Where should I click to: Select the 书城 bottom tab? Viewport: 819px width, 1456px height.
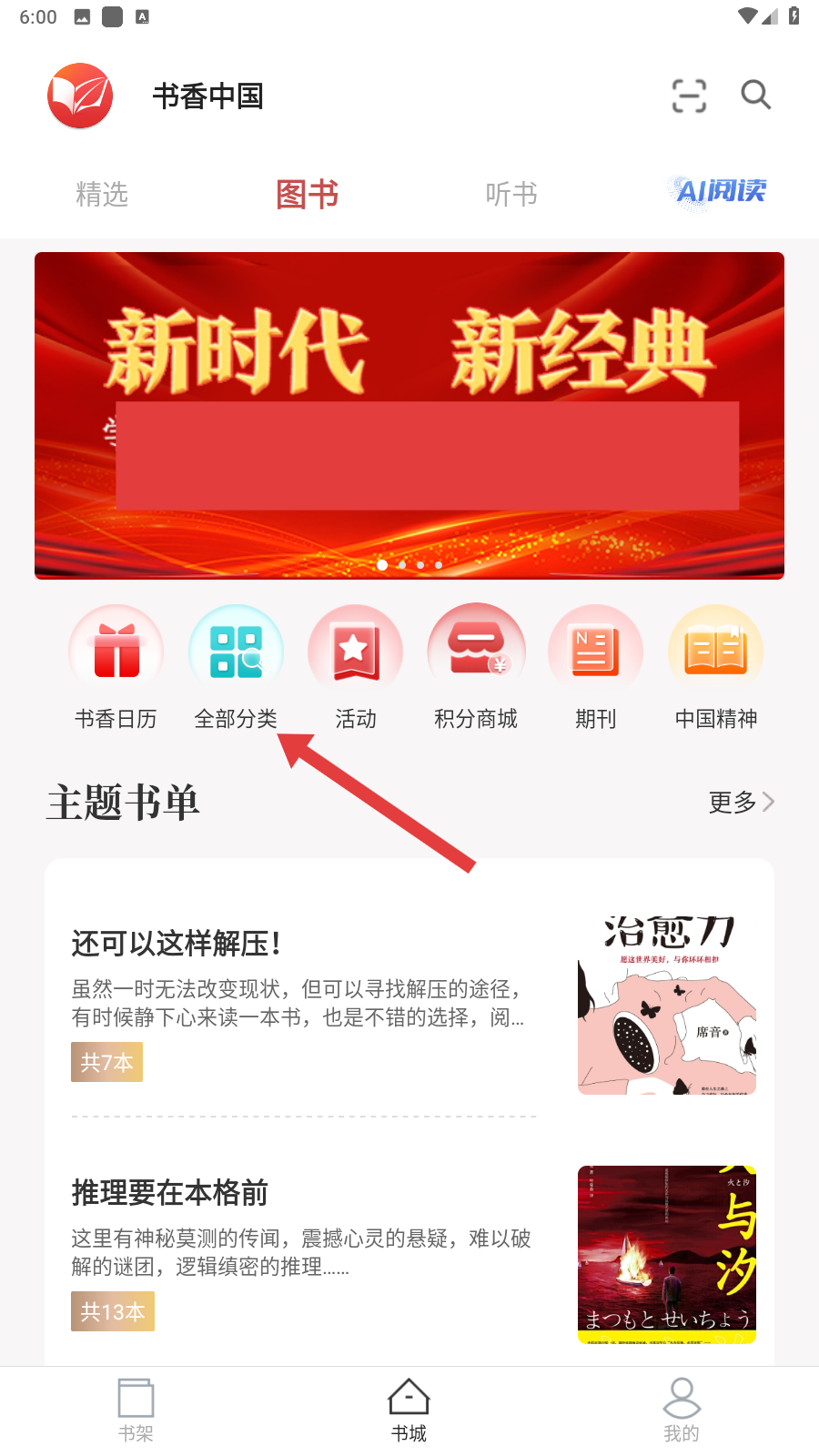(409, 1409)
